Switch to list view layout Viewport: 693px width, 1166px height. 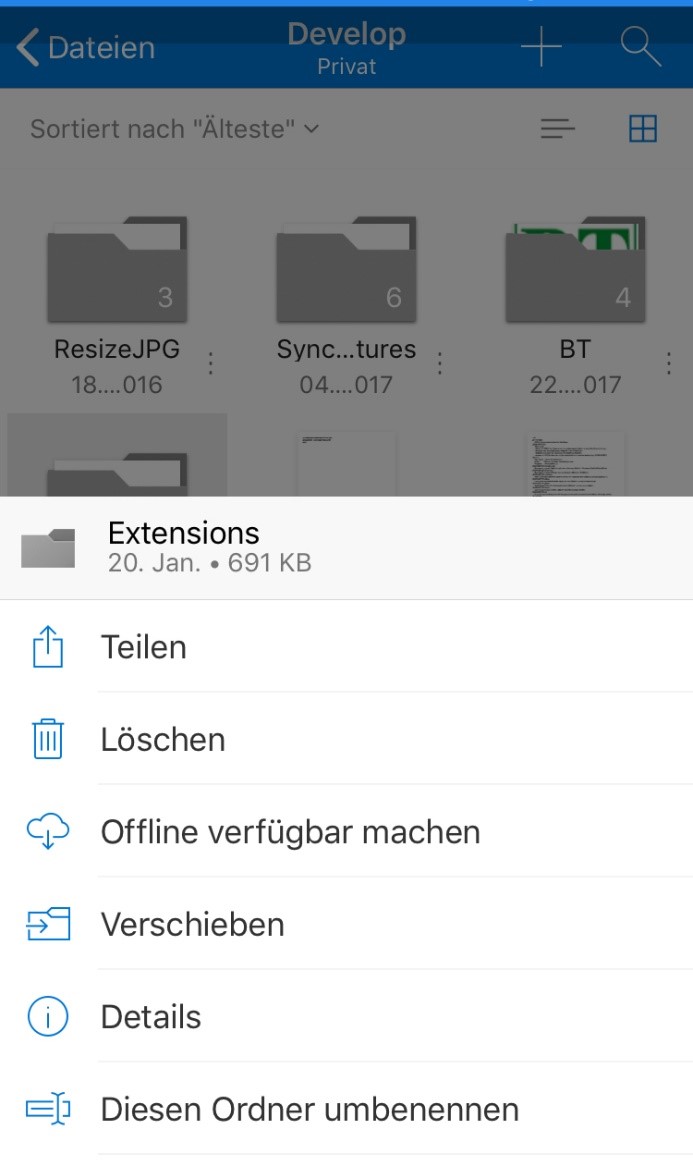tap(558, 129)
